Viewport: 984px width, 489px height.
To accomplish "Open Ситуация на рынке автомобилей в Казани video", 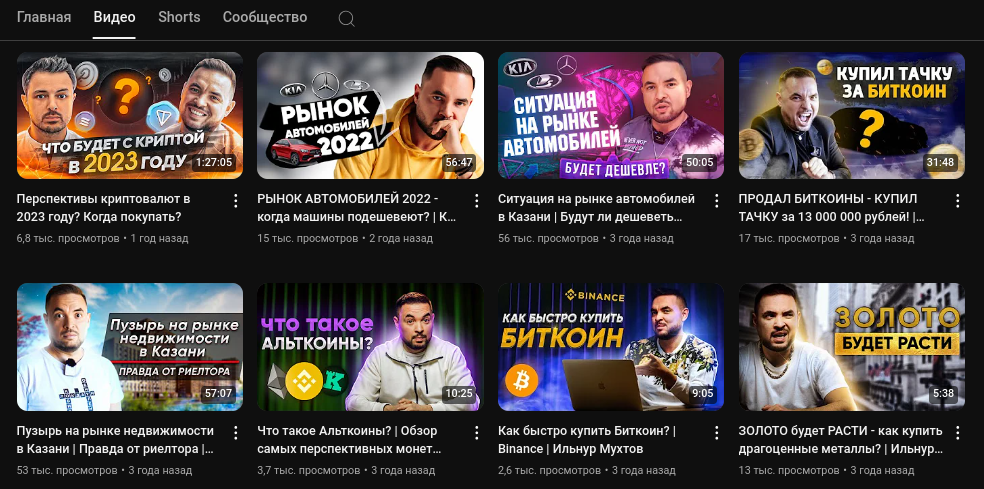I will (x=610, y=115).
